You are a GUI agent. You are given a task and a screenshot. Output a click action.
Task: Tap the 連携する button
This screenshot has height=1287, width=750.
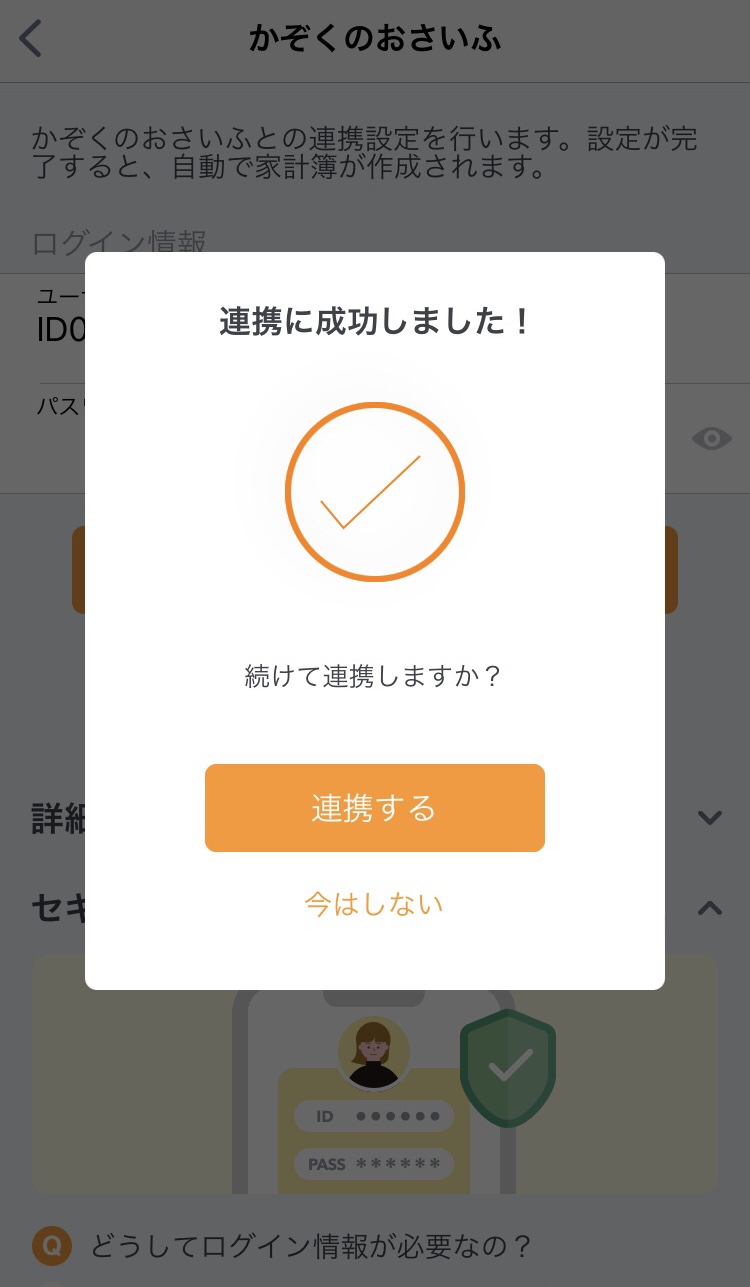[x=375, y=807]
